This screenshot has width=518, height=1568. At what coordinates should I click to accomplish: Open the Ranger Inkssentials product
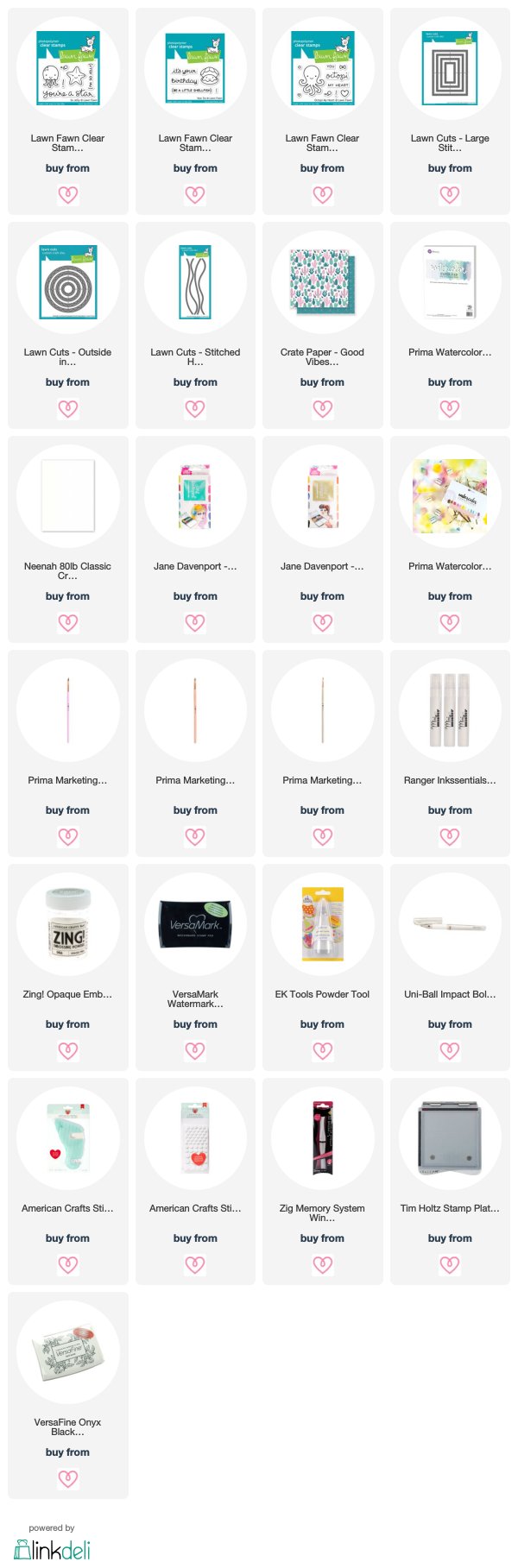[x=450, y=753]
